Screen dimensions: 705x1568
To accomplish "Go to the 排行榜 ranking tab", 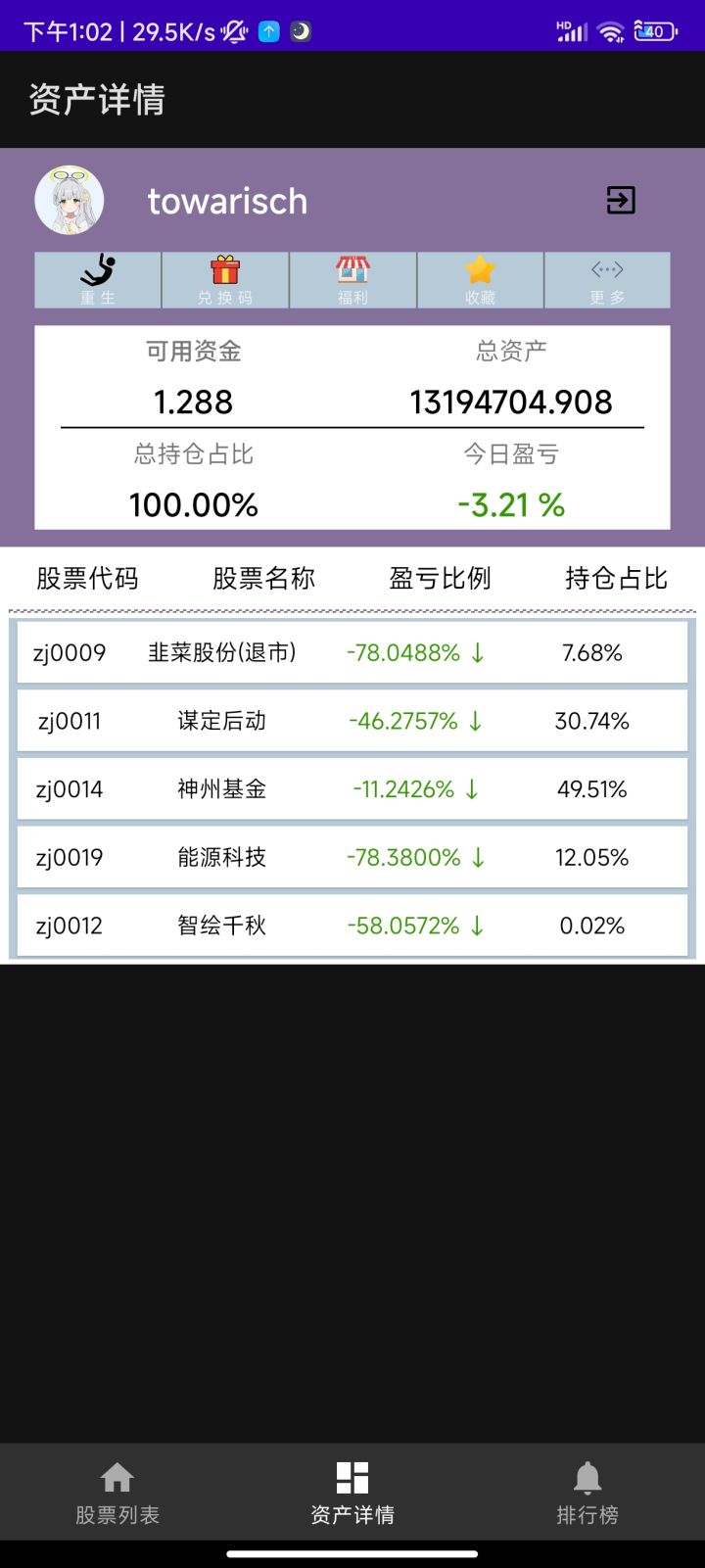I will pyautogui.click(x=587, y=1493).
